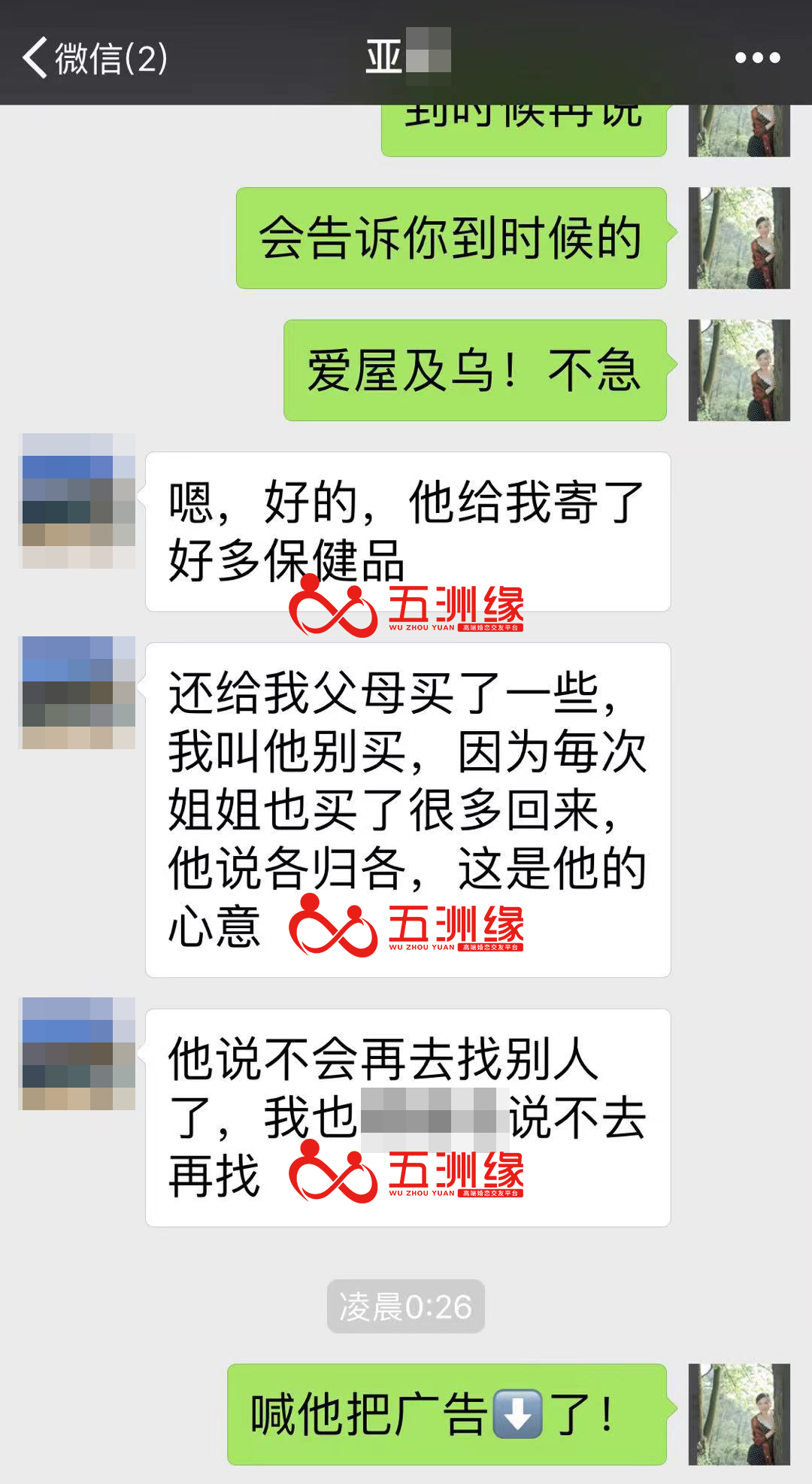The height and width of the screenshot is (1484, 812).
Task: Open contact avatar beside 还给我父母买了一些
Action: click(78, 692)
